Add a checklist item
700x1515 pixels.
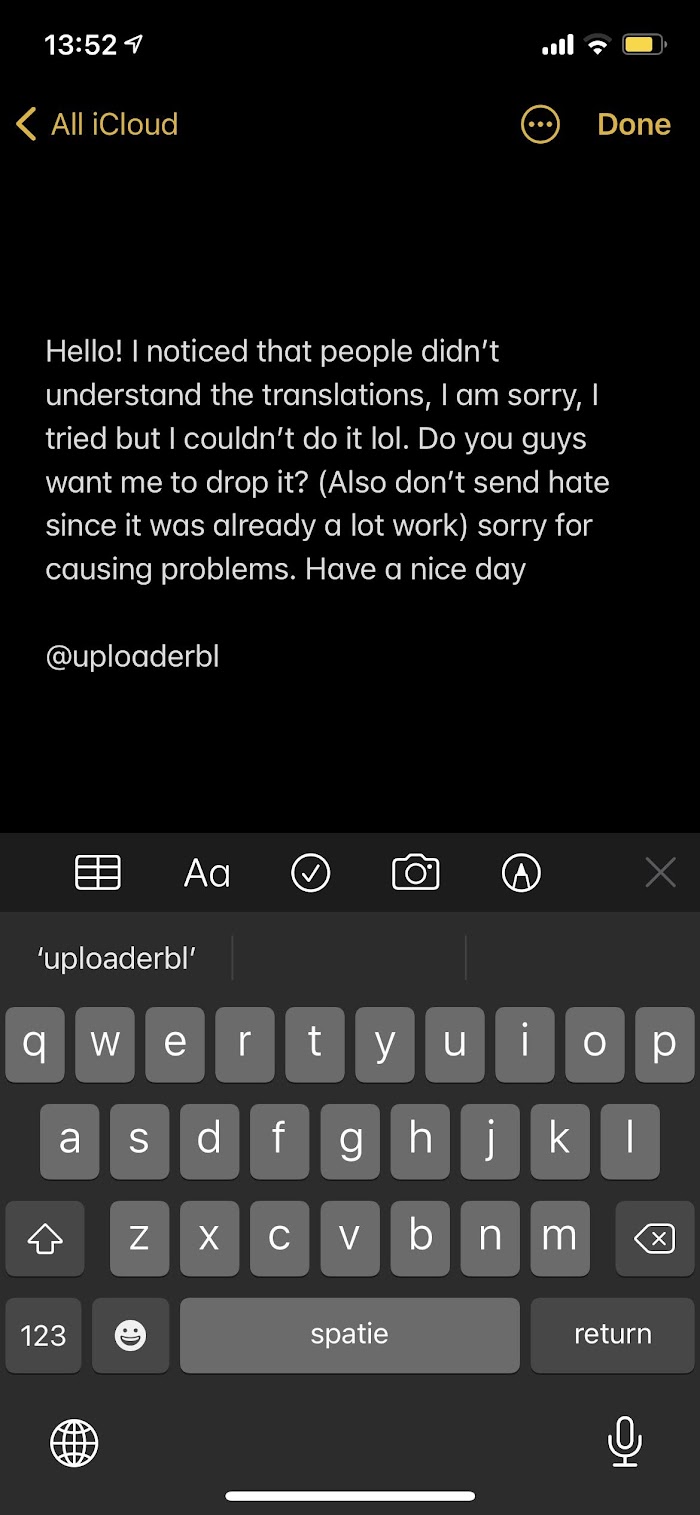[311, 873]
